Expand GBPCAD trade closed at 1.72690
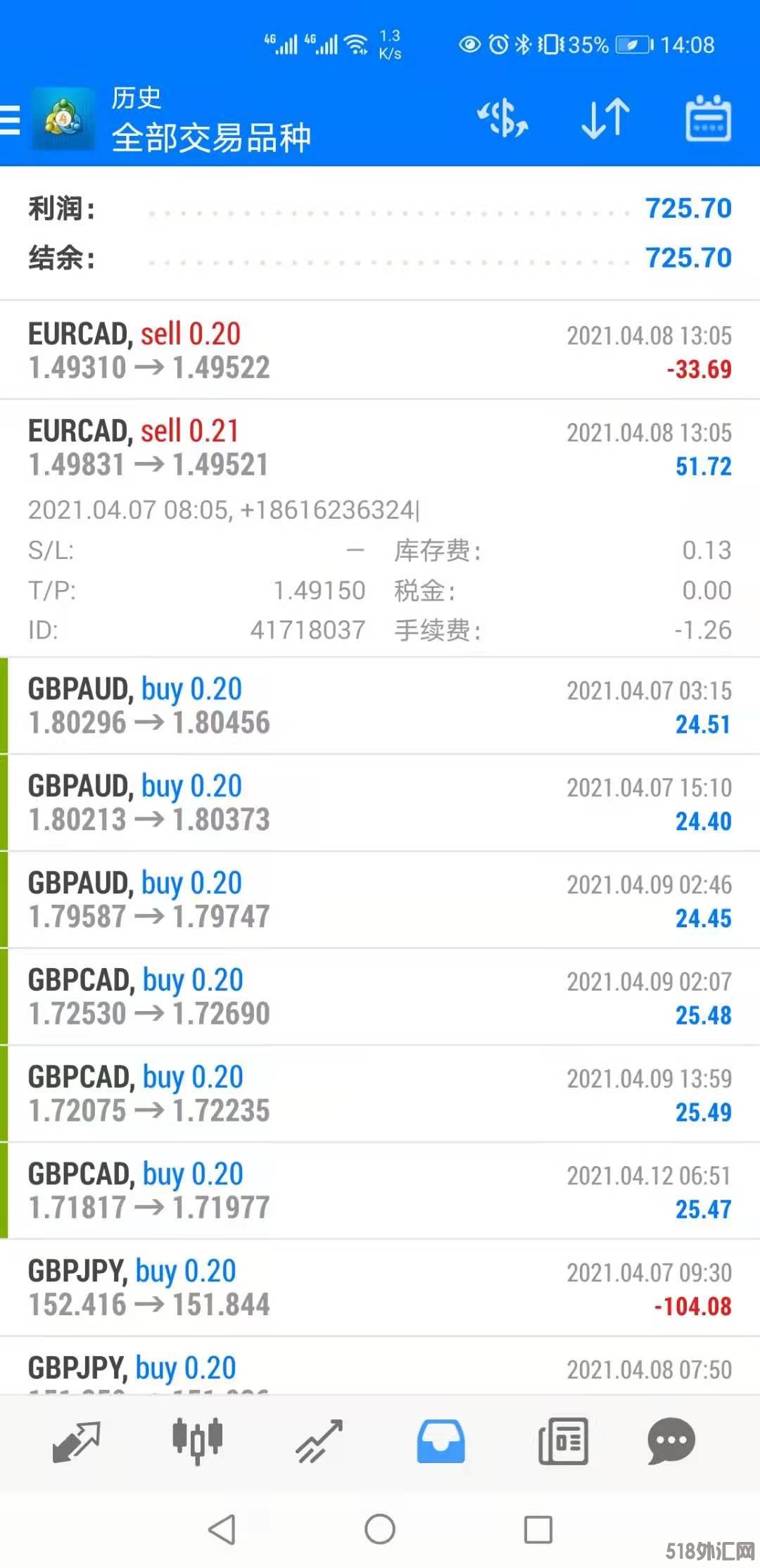Image resolution: width=760 pixels, height=1568 pixels. 380,997
